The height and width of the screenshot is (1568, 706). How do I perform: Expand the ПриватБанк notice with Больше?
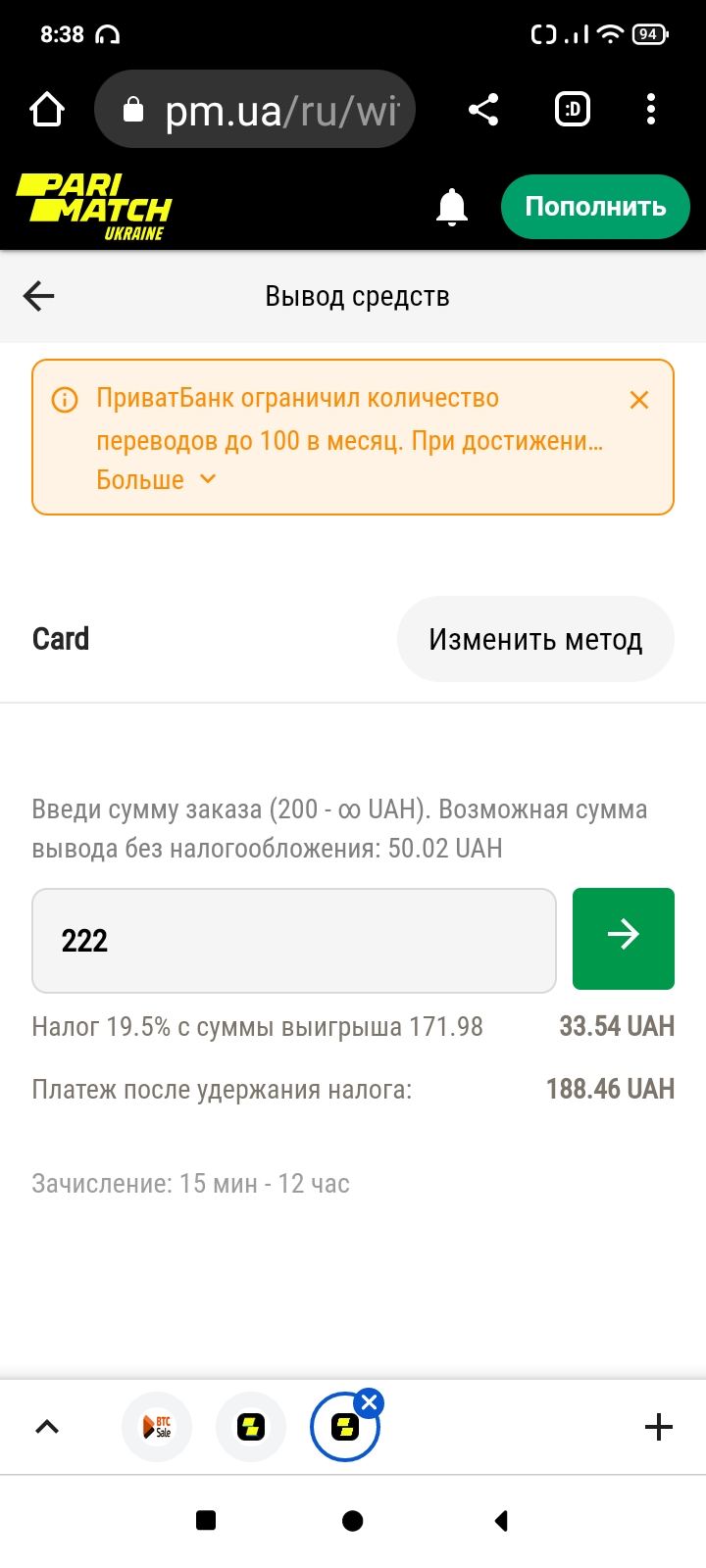157,480
